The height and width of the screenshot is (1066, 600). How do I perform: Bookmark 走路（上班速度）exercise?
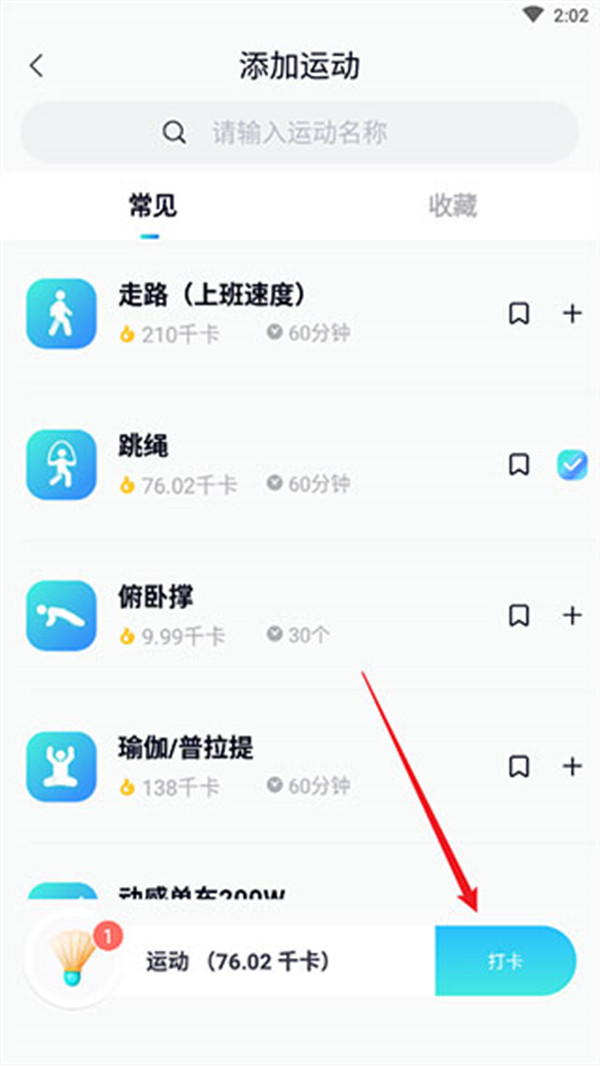click(518, 314)
